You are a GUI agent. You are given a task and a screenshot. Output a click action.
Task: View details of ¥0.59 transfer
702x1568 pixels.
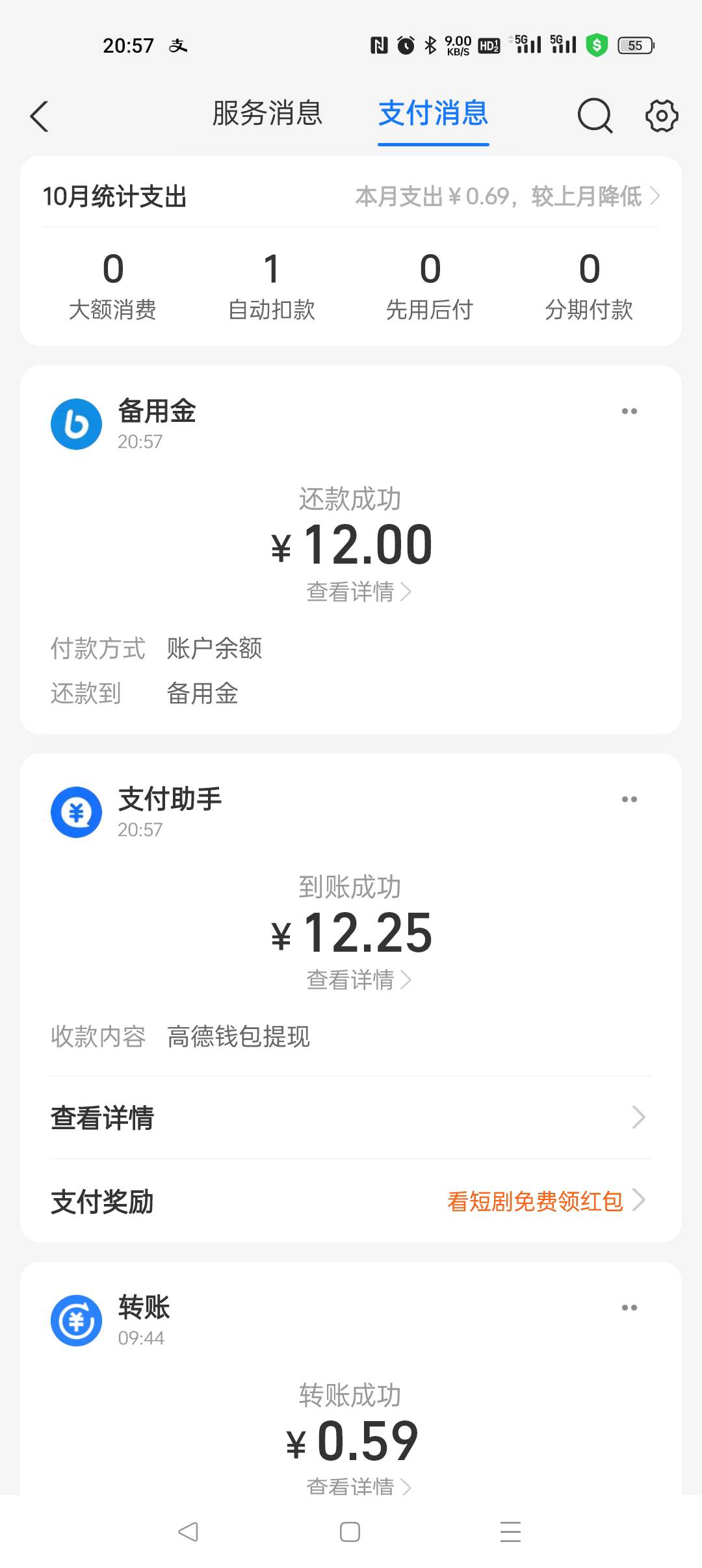tap(358, 1485)
